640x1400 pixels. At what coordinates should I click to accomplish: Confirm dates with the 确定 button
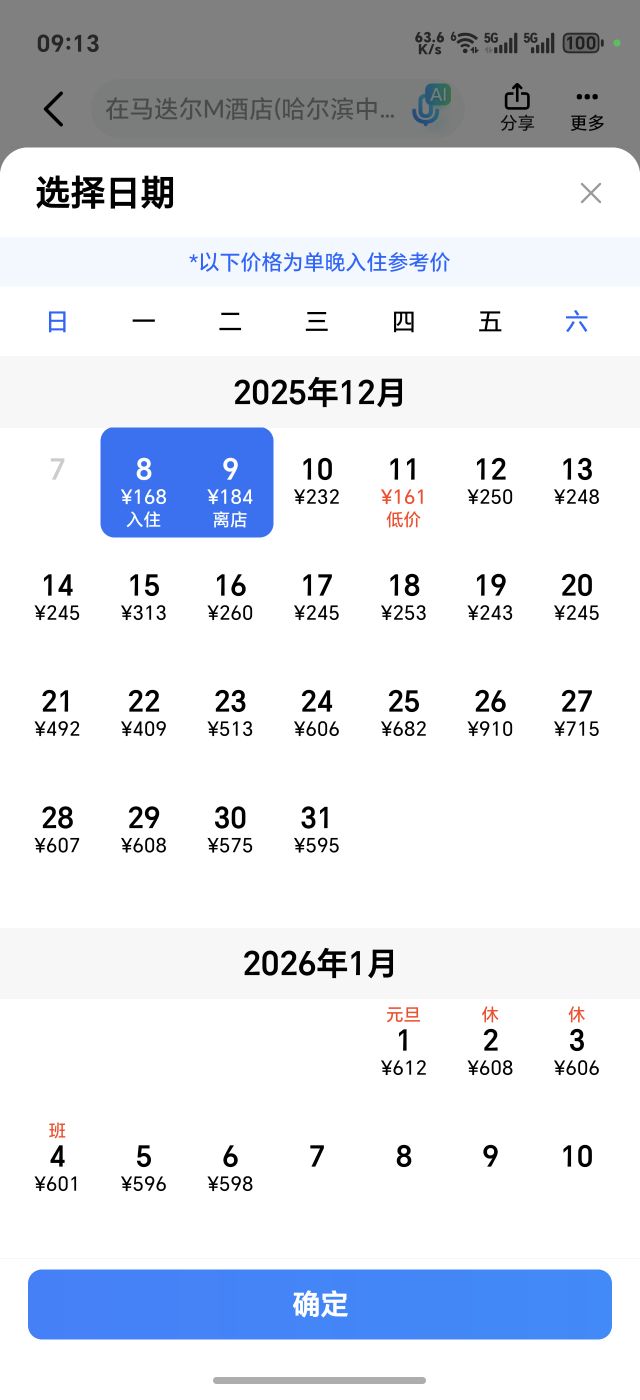coord(320,1304)
